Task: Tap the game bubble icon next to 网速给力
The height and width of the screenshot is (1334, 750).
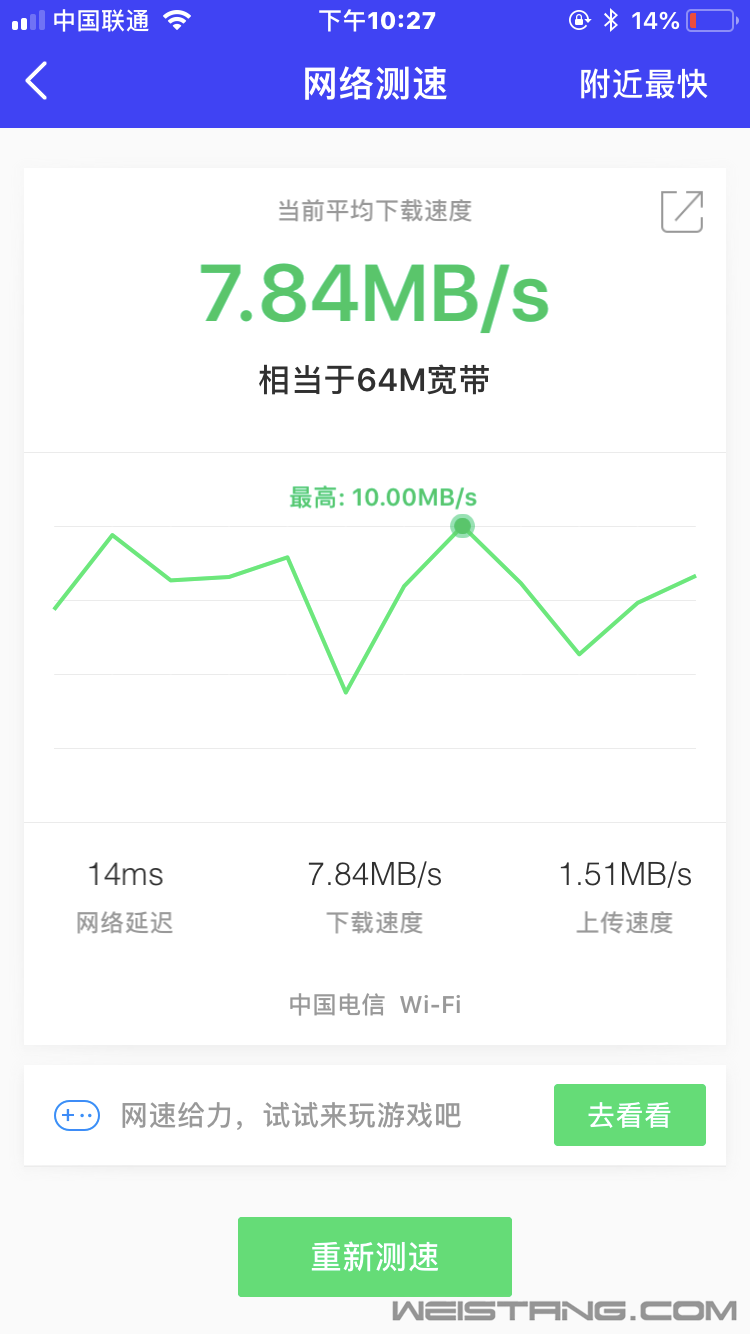Action: (77, 1115)
